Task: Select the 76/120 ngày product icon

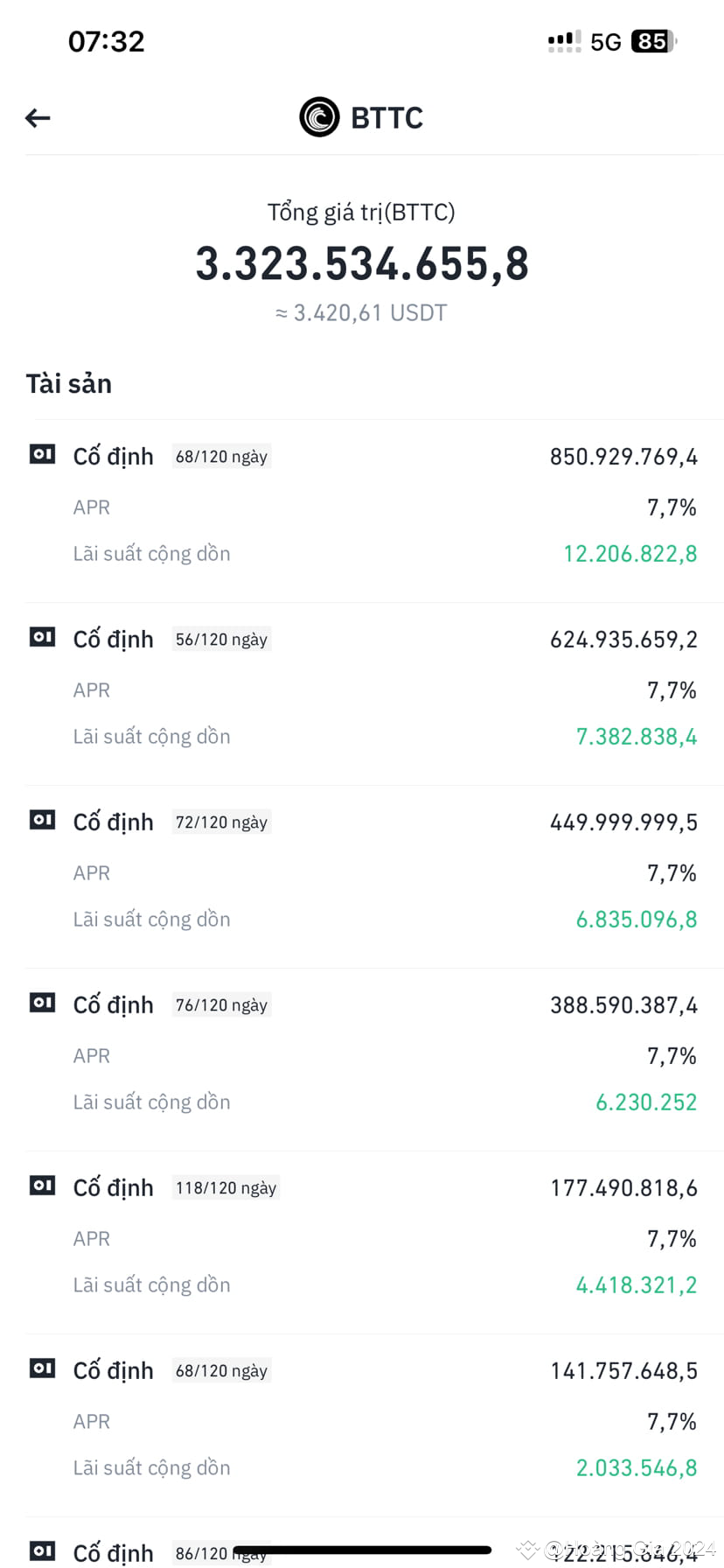Action: [x=41, y=1003]
